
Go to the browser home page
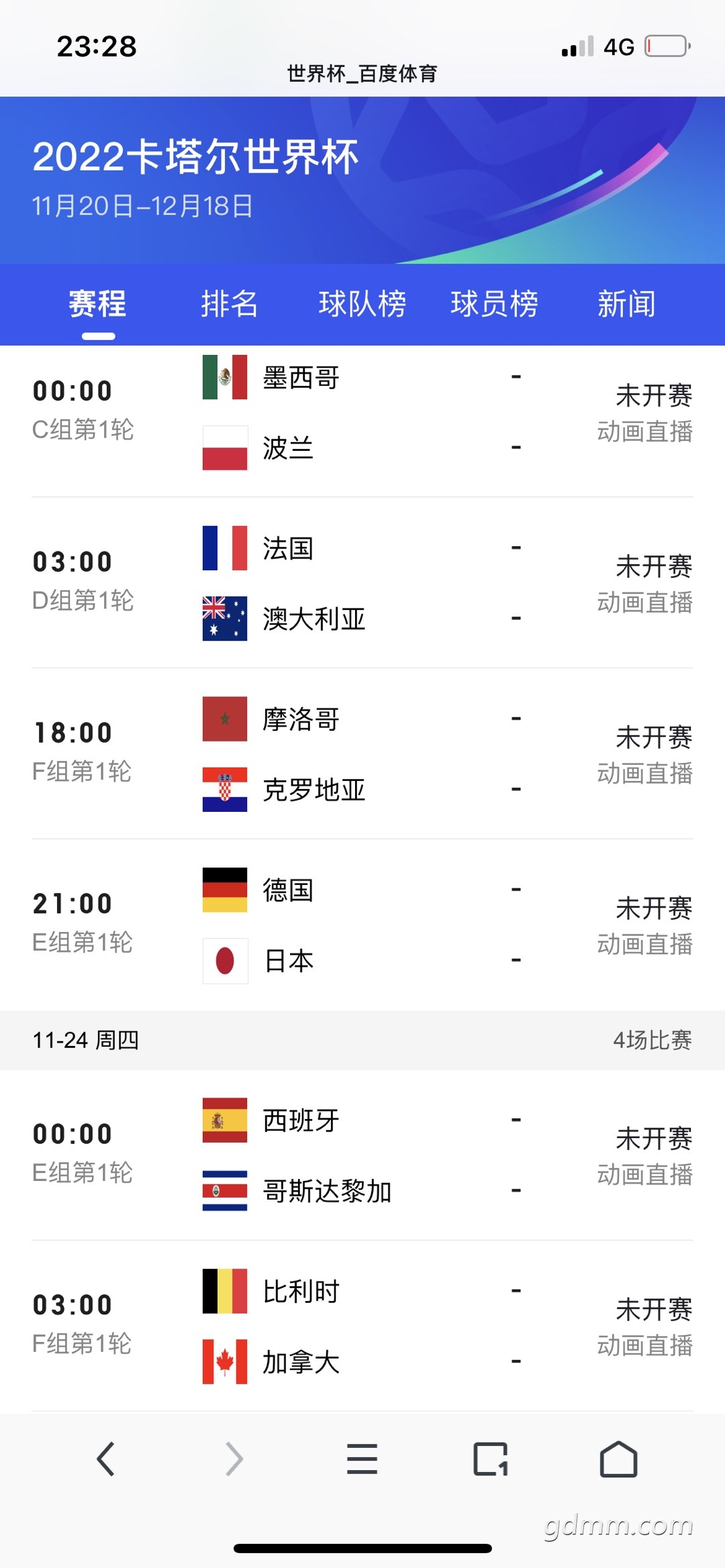click(x=618, y=1459)
